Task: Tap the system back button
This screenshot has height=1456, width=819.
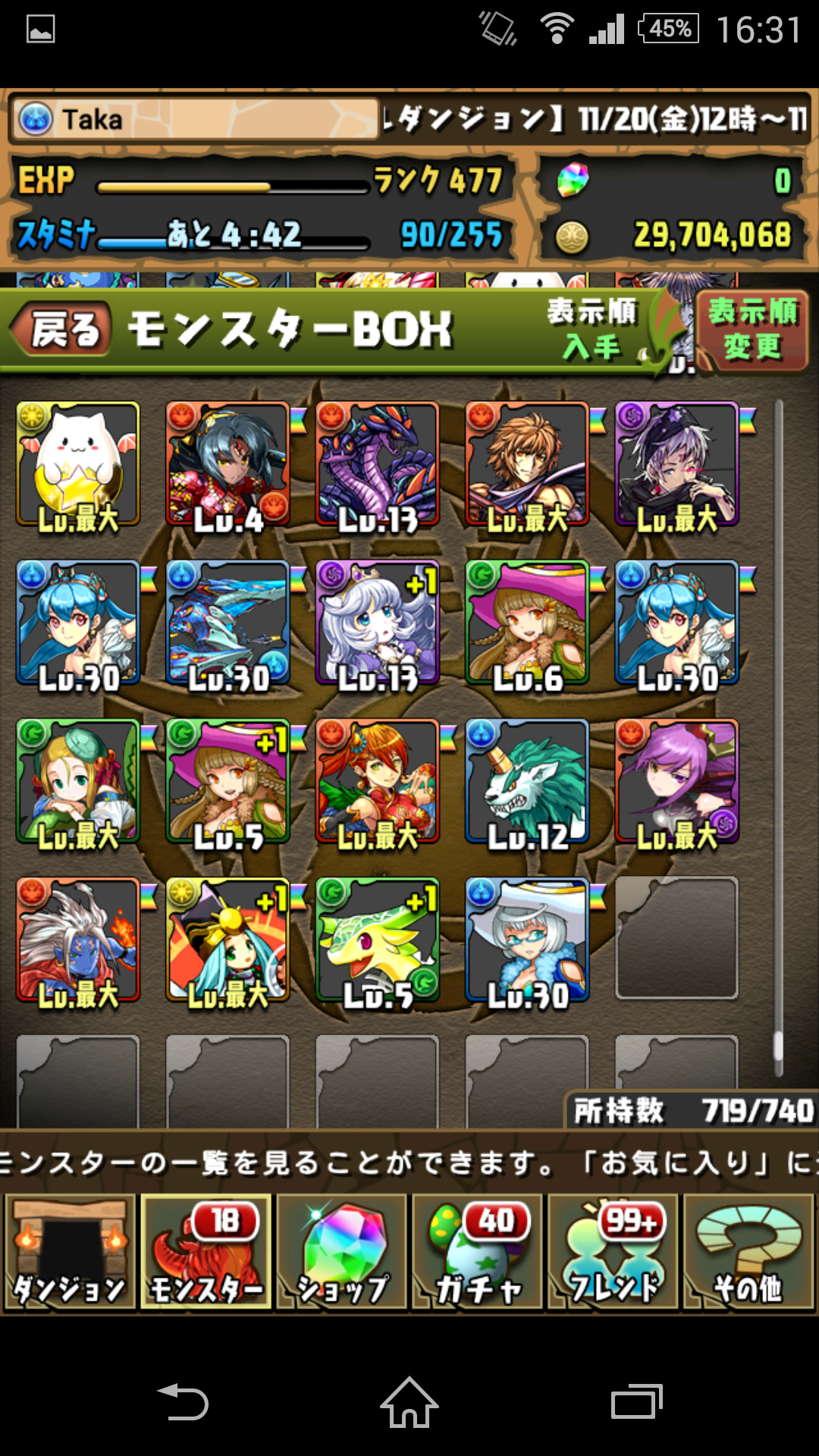Action: (x=183, y=1402)
